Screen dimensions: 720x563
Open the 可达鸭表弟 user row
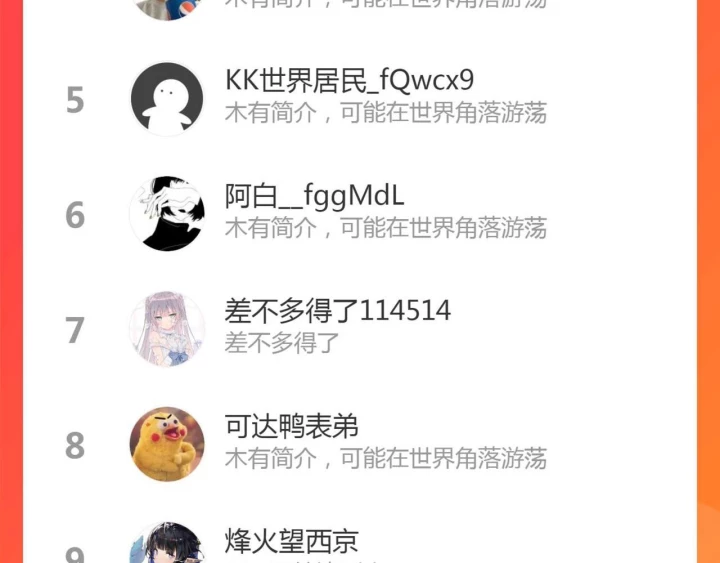360,445
